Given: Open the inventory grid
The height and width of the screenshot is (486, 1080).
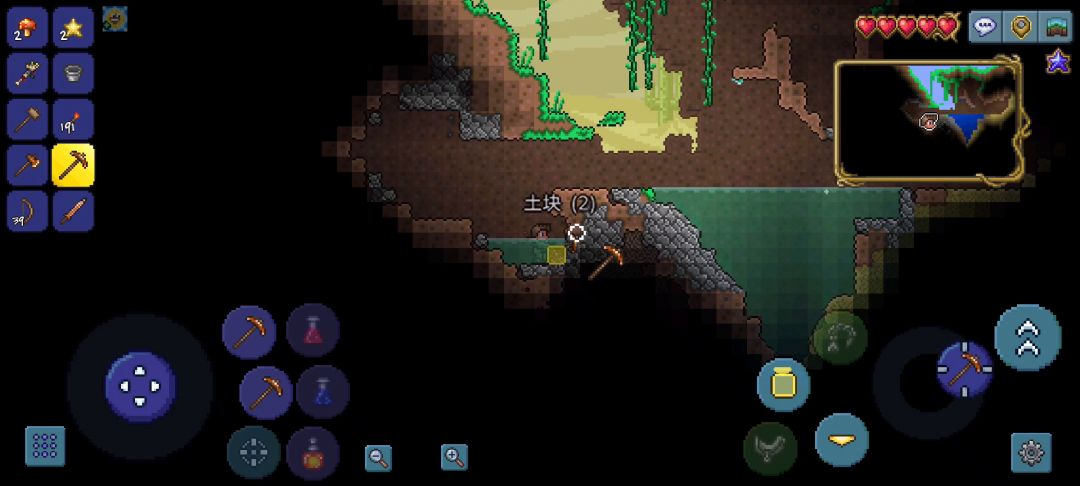Looking at the screenshot, I should pyautogui.click(x=45, y=446).
